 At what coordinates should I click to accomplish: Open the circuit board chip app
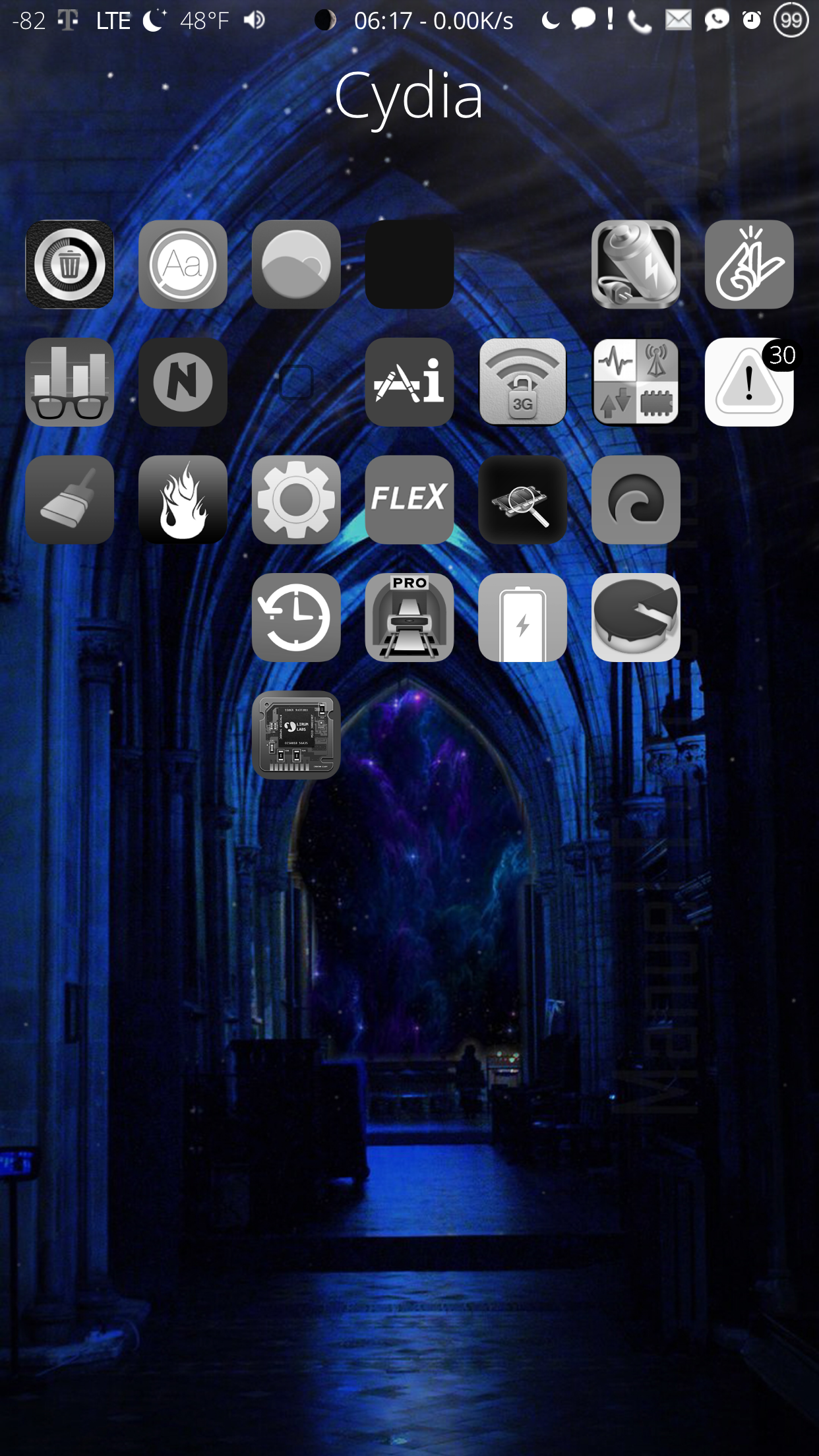point(296,735)
